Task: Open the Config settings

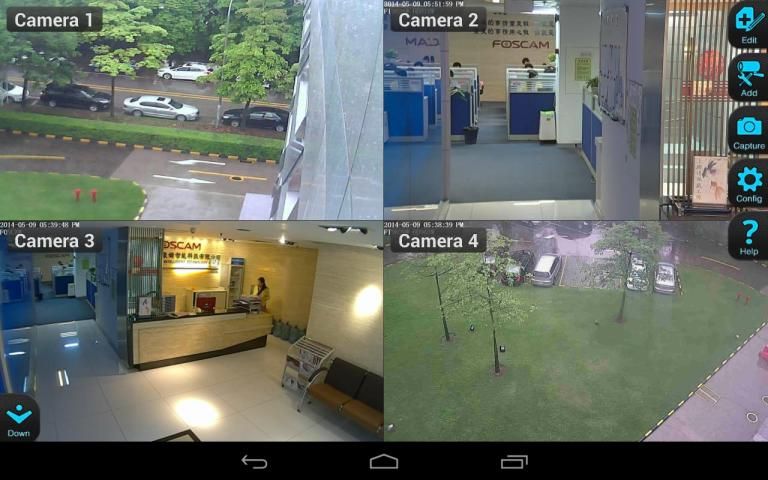Action: tap(748, 184)
